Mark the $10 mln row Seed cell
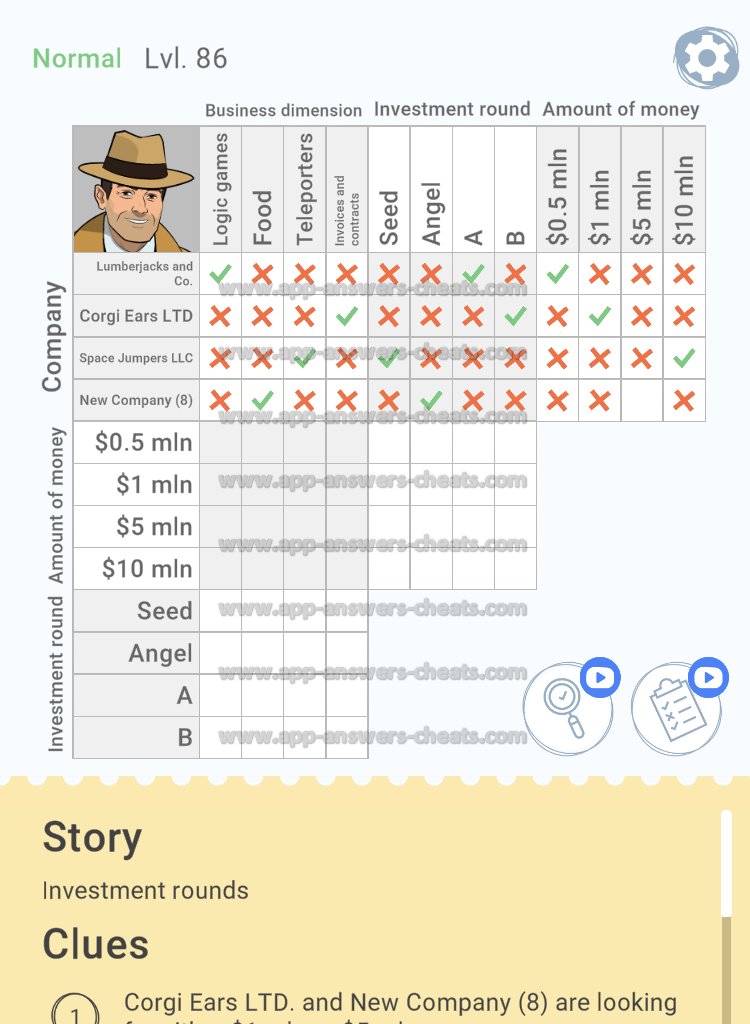The width and height of the screenshot is (750, 1024). pyautogui.click(x=389, y=568)
